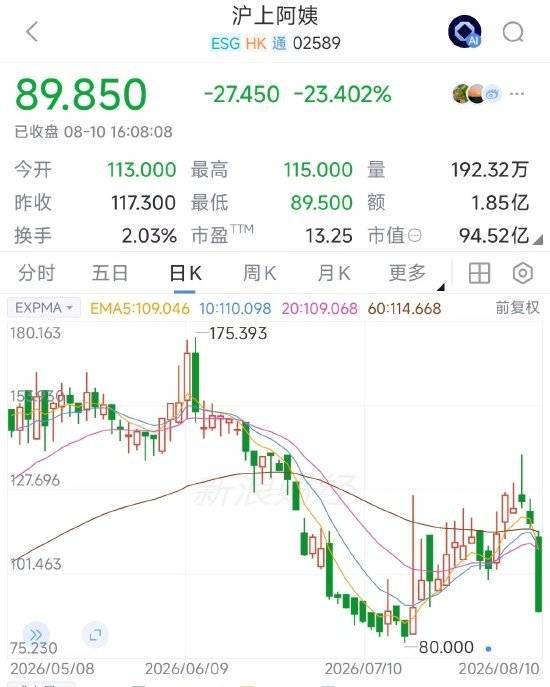
Task: Select the 日K chart tab
Action: (185, 273)
